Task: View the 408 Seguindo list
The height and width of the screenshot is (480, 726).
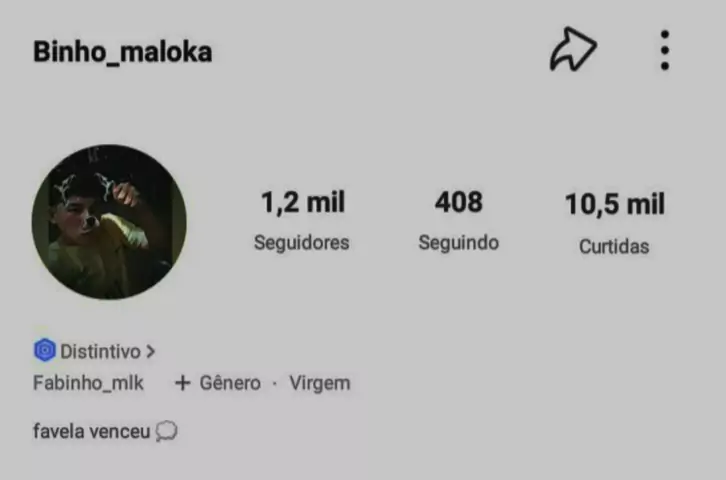Action: pos(458,221)
